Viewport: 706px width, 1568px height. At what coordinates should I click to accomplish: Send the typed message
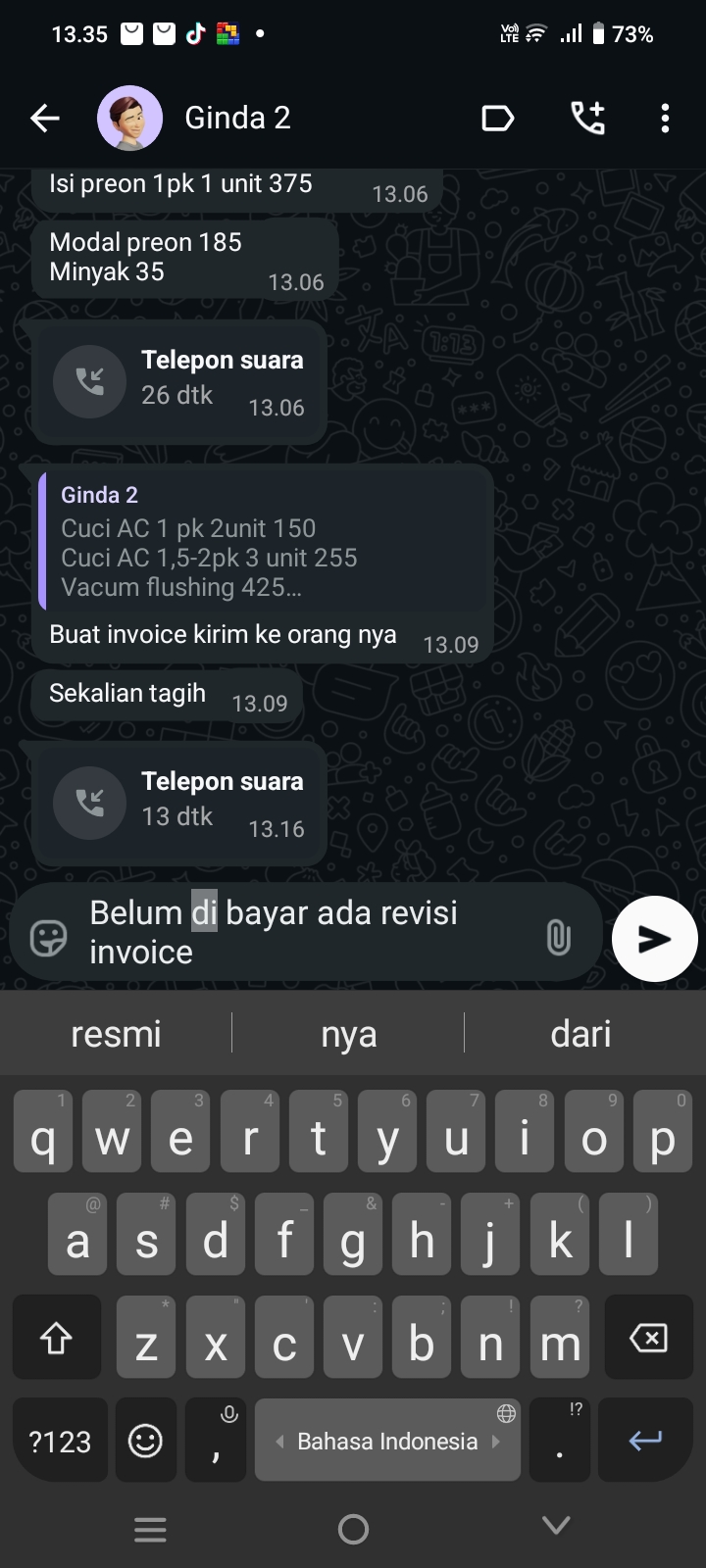pyautogui.click(x=654, y=939)
